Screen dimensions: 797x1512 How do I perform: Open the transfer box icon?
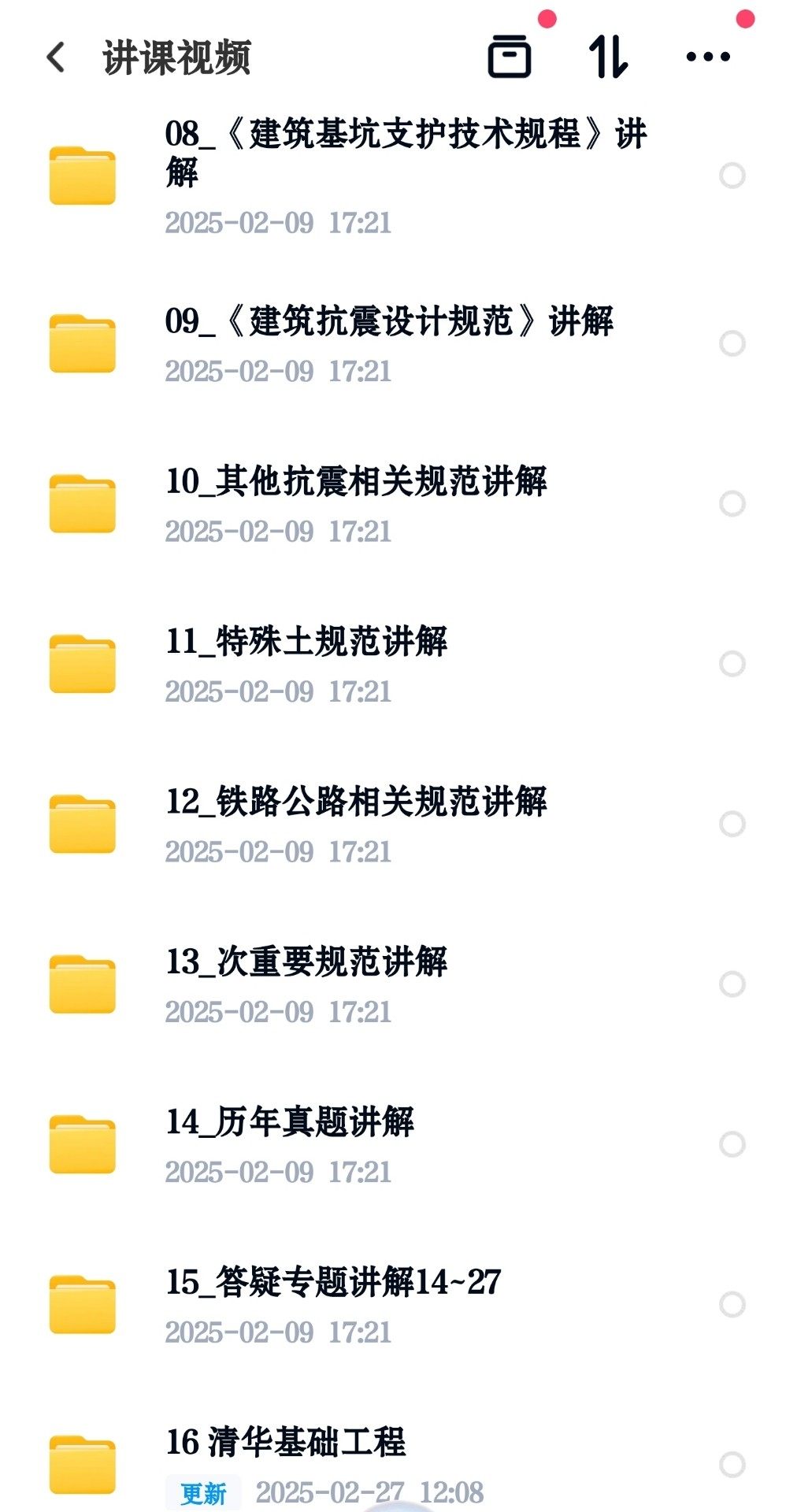click(x=510, y=57)
